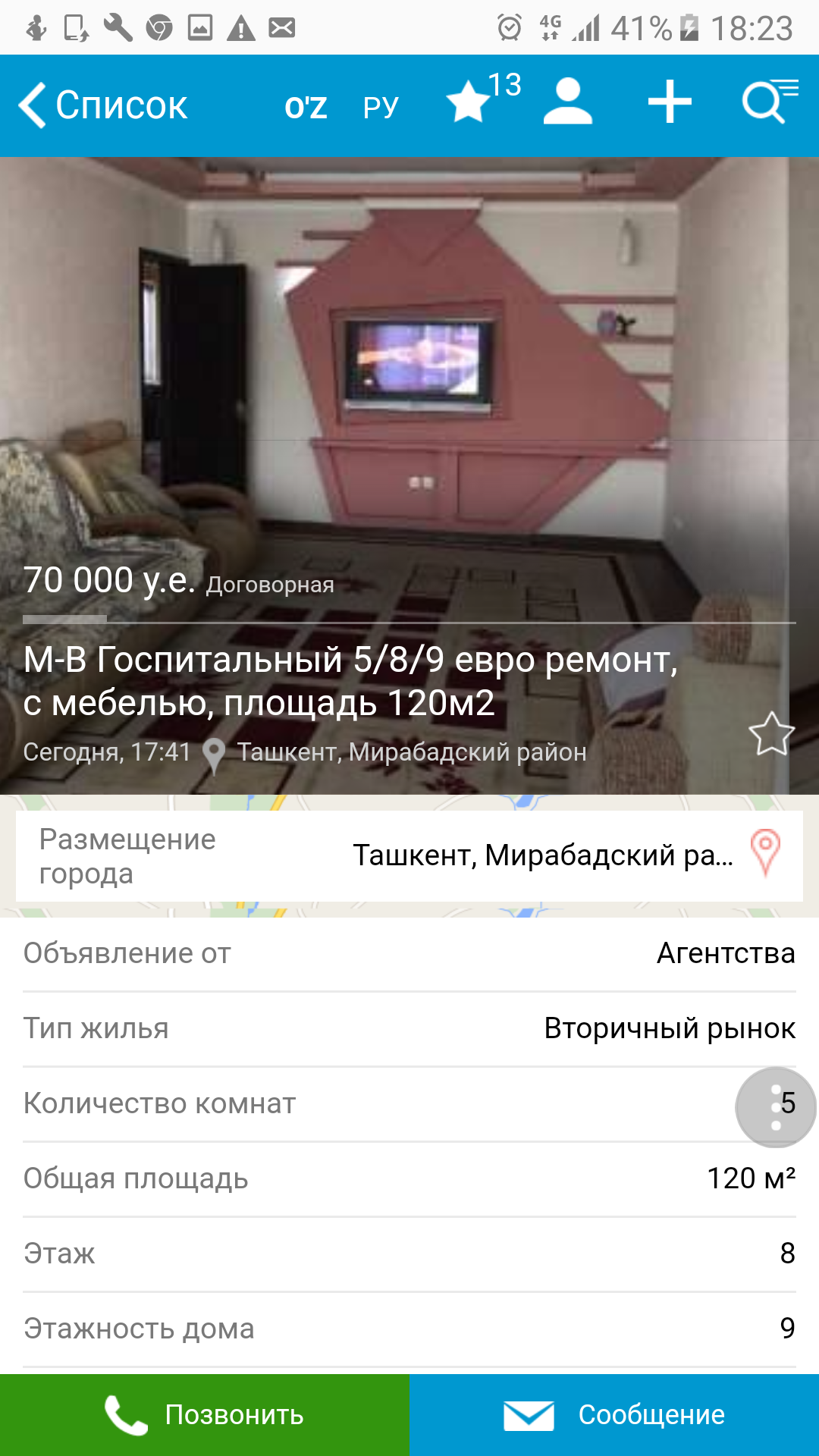This screenshot has width=819, height=1456.
Task: Tap Позвонить to call the seller
Action: click(x=205, y=1415)
